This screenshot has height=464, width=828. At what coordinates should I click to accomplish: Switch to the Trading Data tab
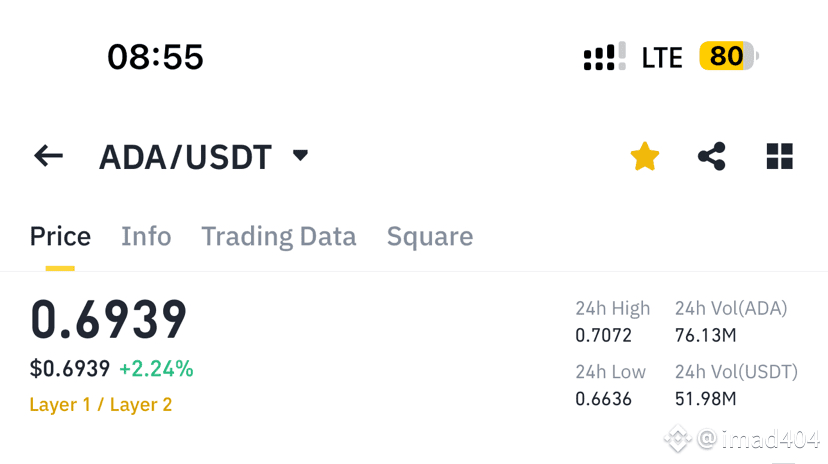click(278, 236)
